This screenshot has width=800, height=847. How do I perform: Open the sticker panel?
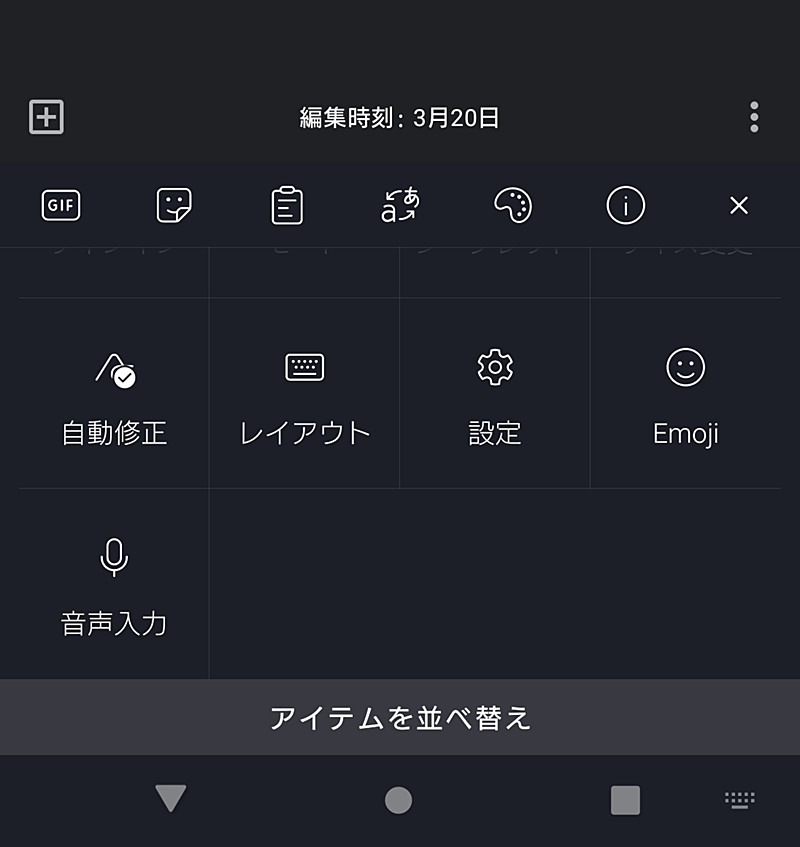pos(174,206)
